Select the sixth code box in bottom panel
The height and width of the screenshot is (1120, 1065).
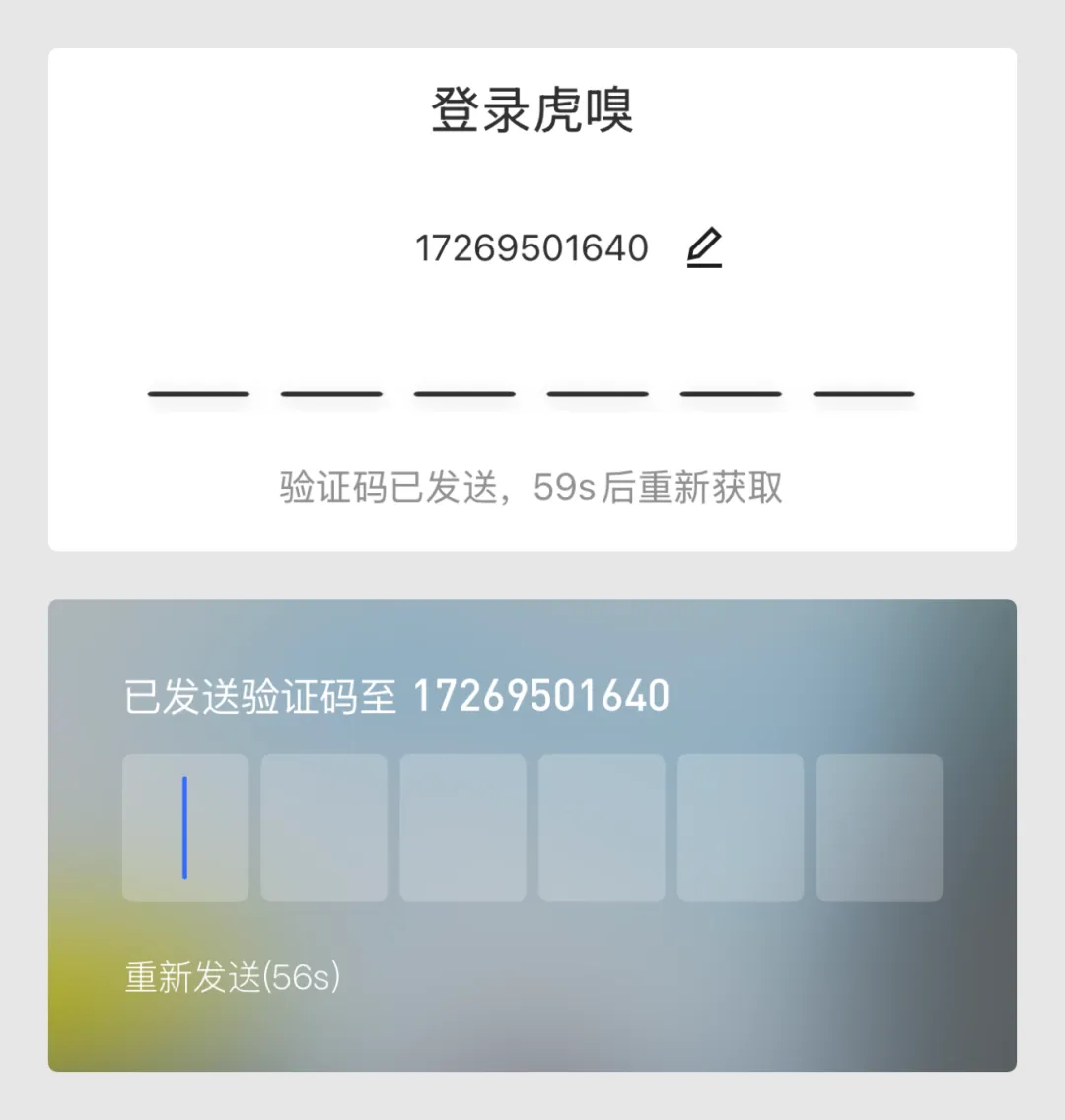(880, 828)
